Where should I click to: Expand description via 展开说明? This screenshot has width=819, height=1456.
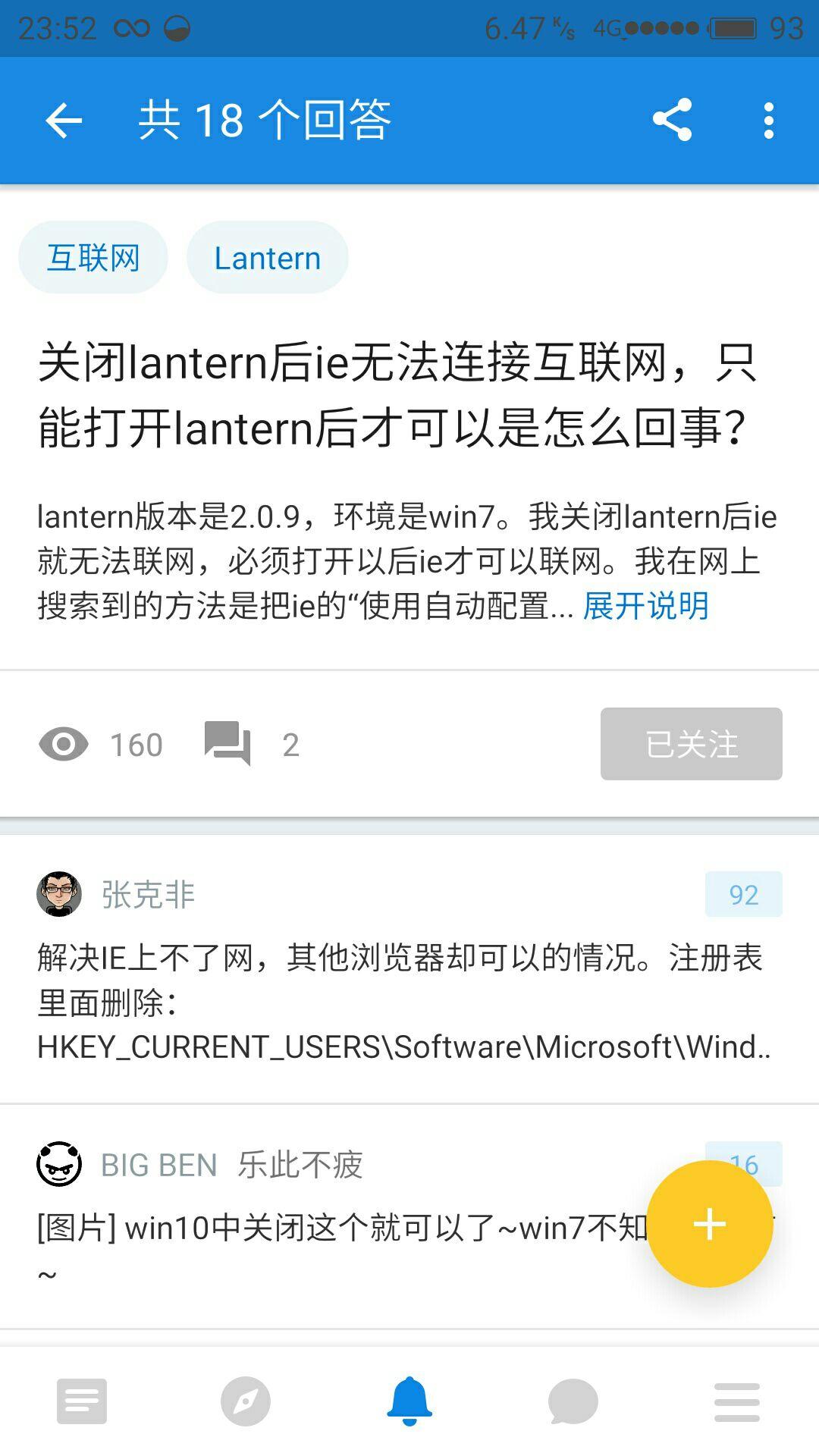point(645,606)
